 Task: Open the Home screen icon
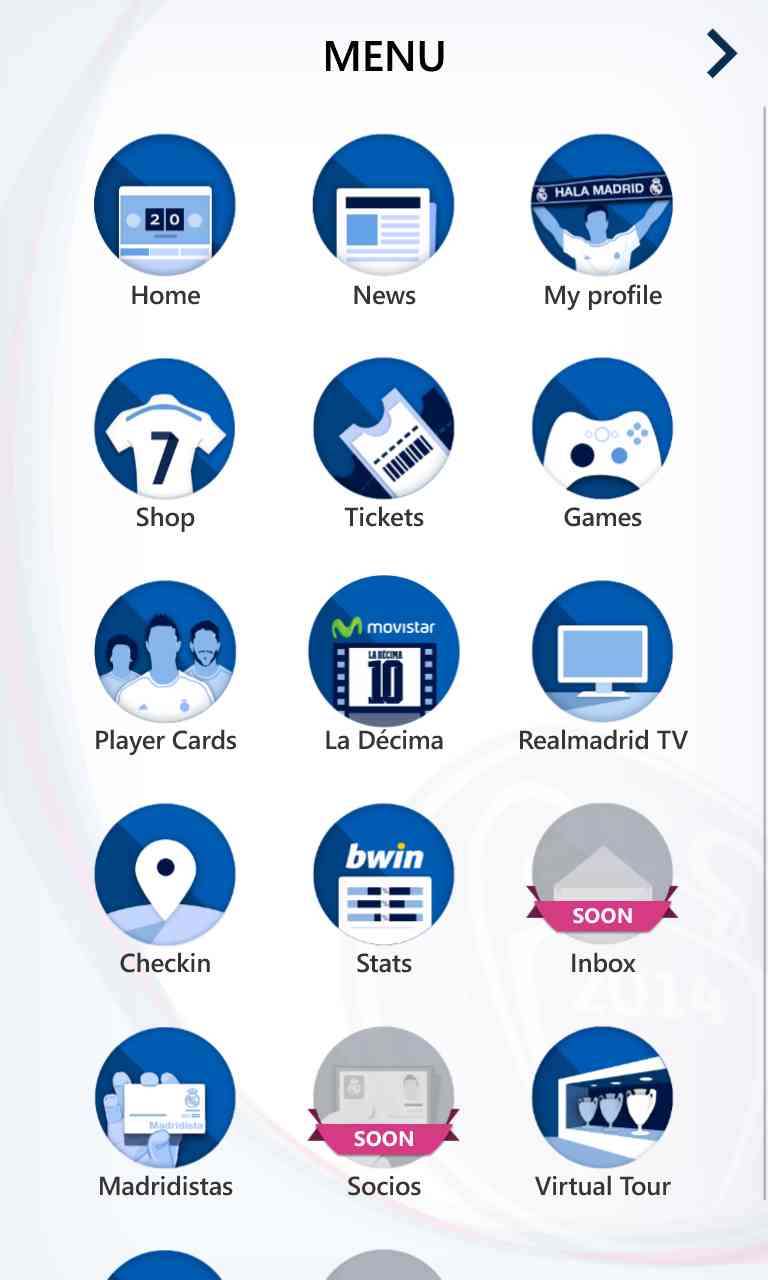pos(165,203)
